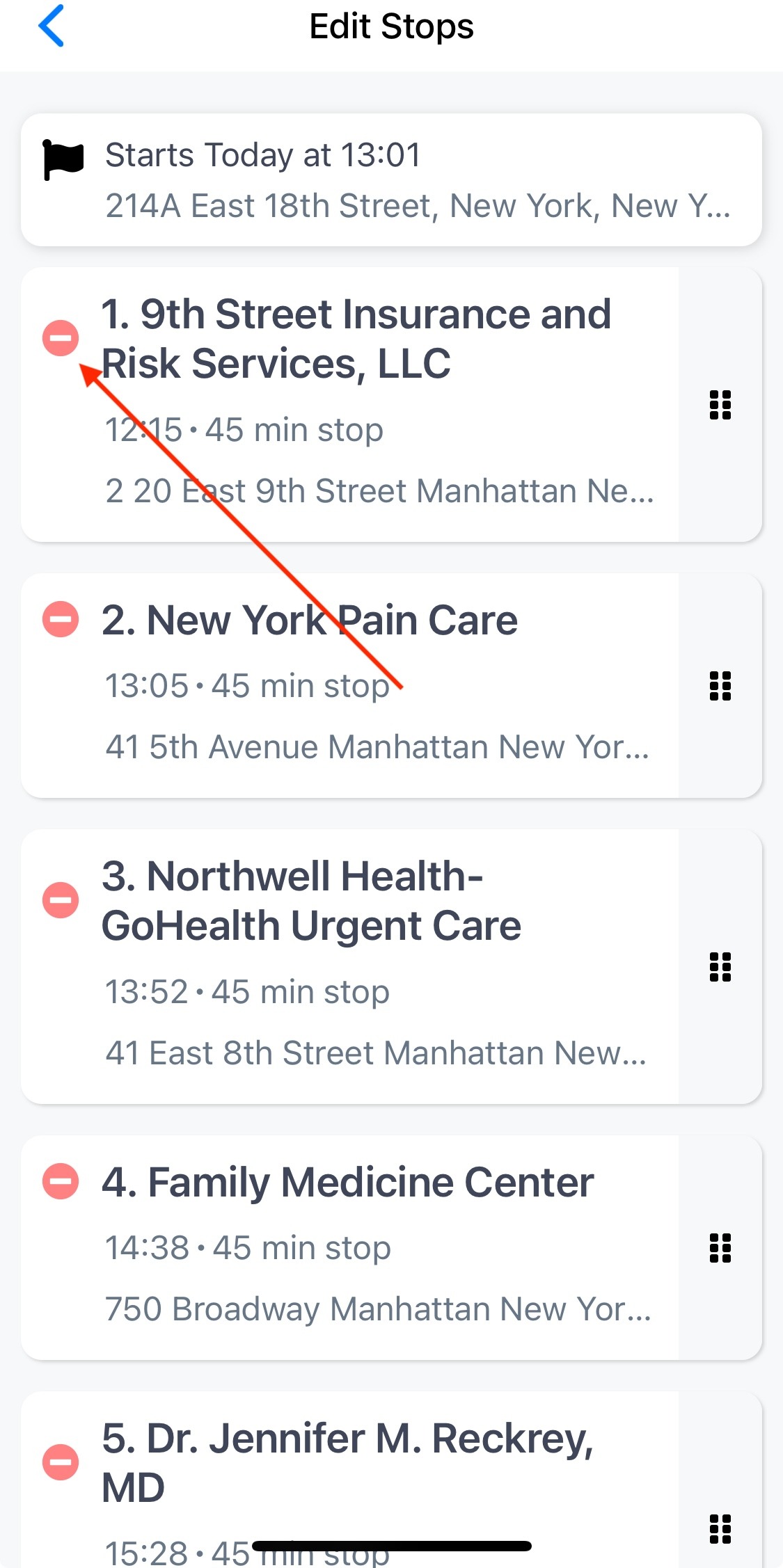
Task: Go back from Edit Stops
Action: [x=52, y=26]
